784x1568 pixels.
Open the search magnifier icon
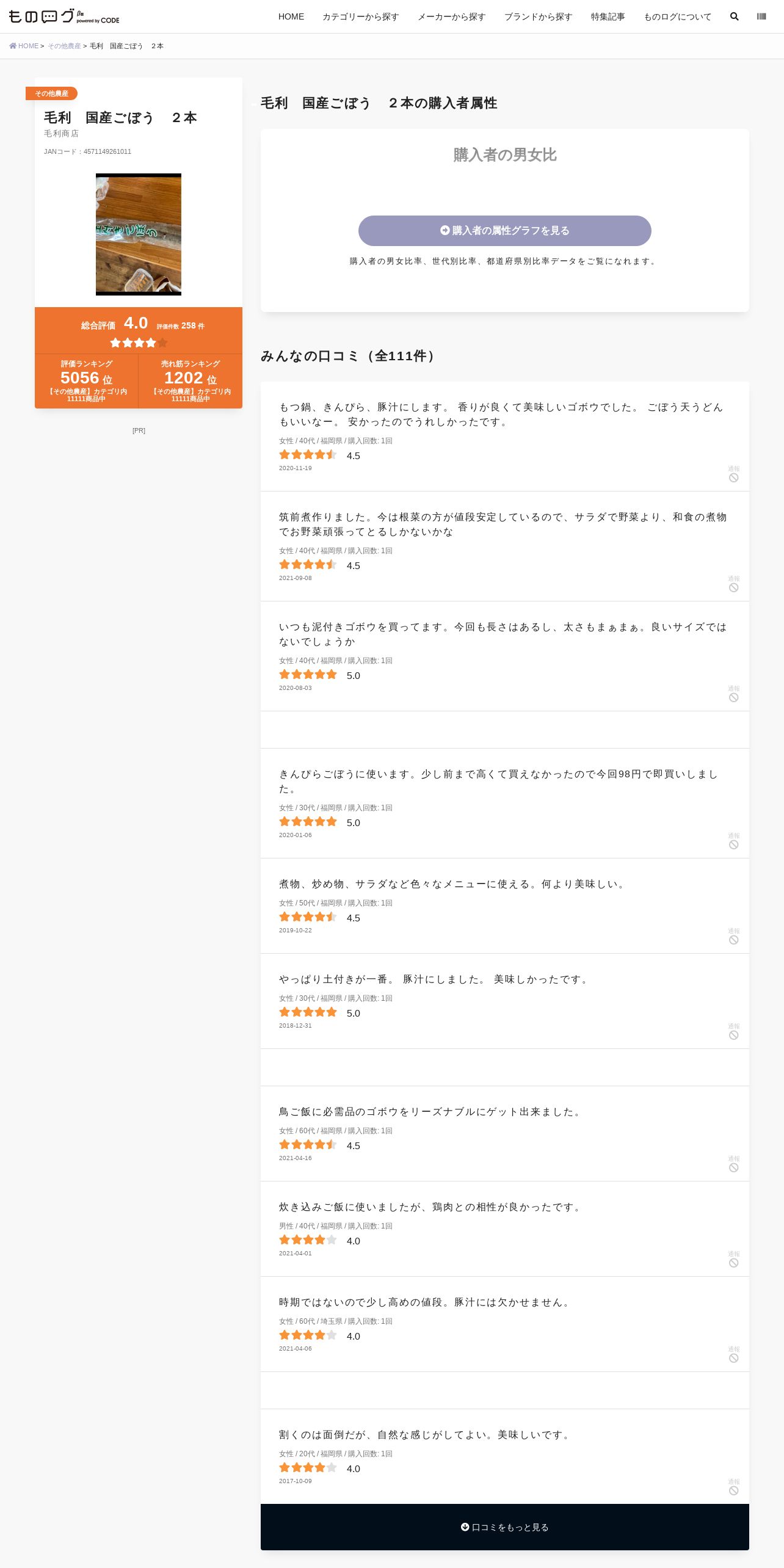coord(734,16)
